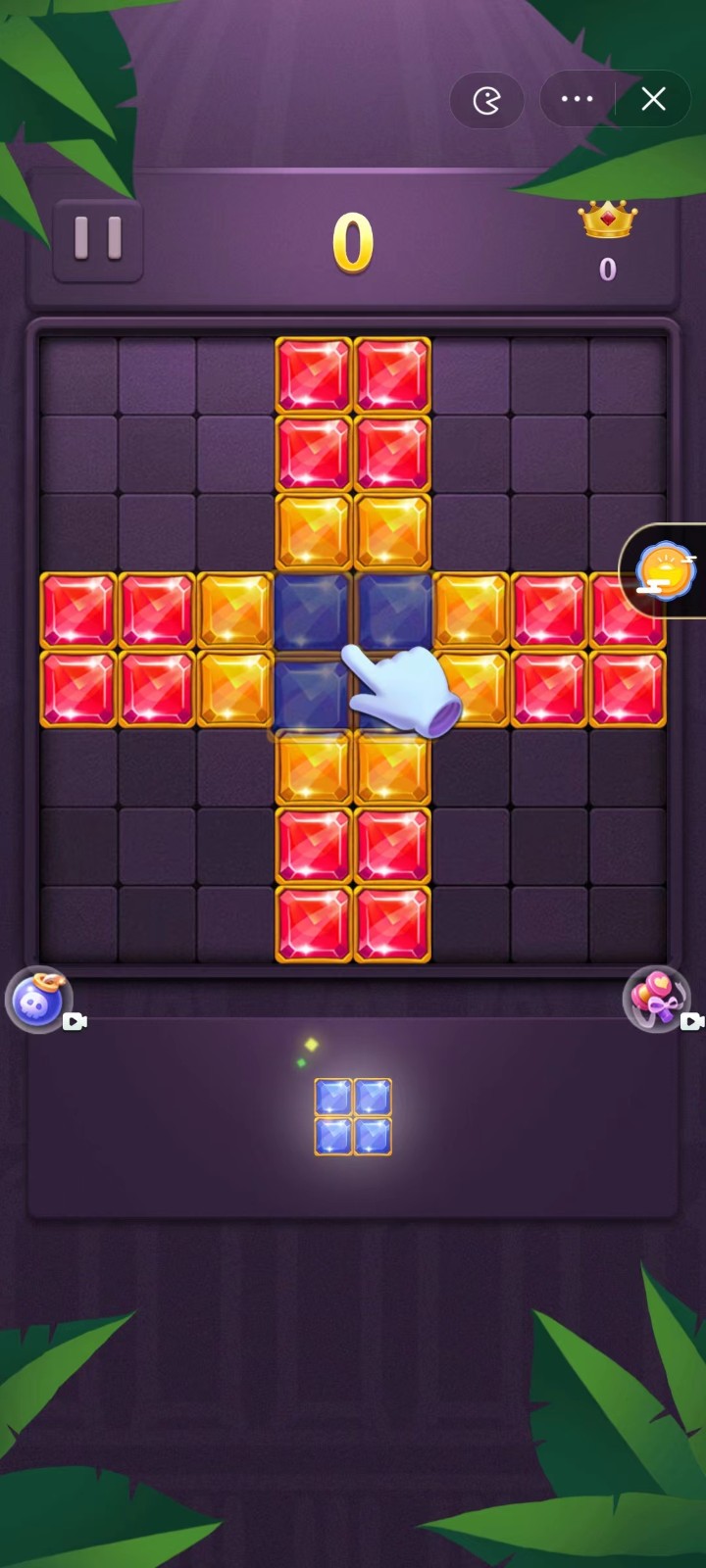
Task: Use the bomb power-up
Action: point(39,1001)
